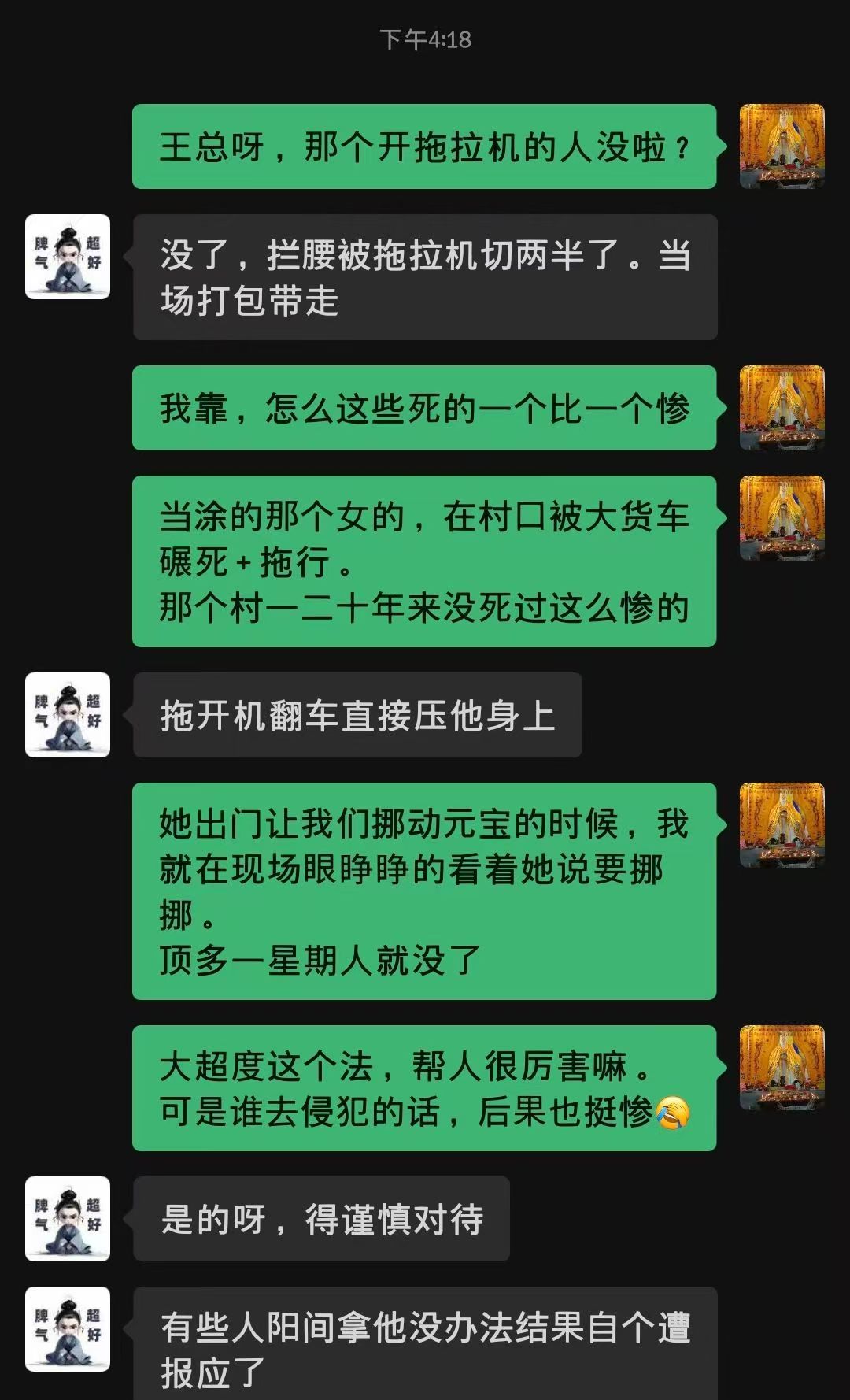Viewport: 850px width, 1400px height.
Task: Open sender's avatar beside '王总呀' message
Action: (782, 146)
